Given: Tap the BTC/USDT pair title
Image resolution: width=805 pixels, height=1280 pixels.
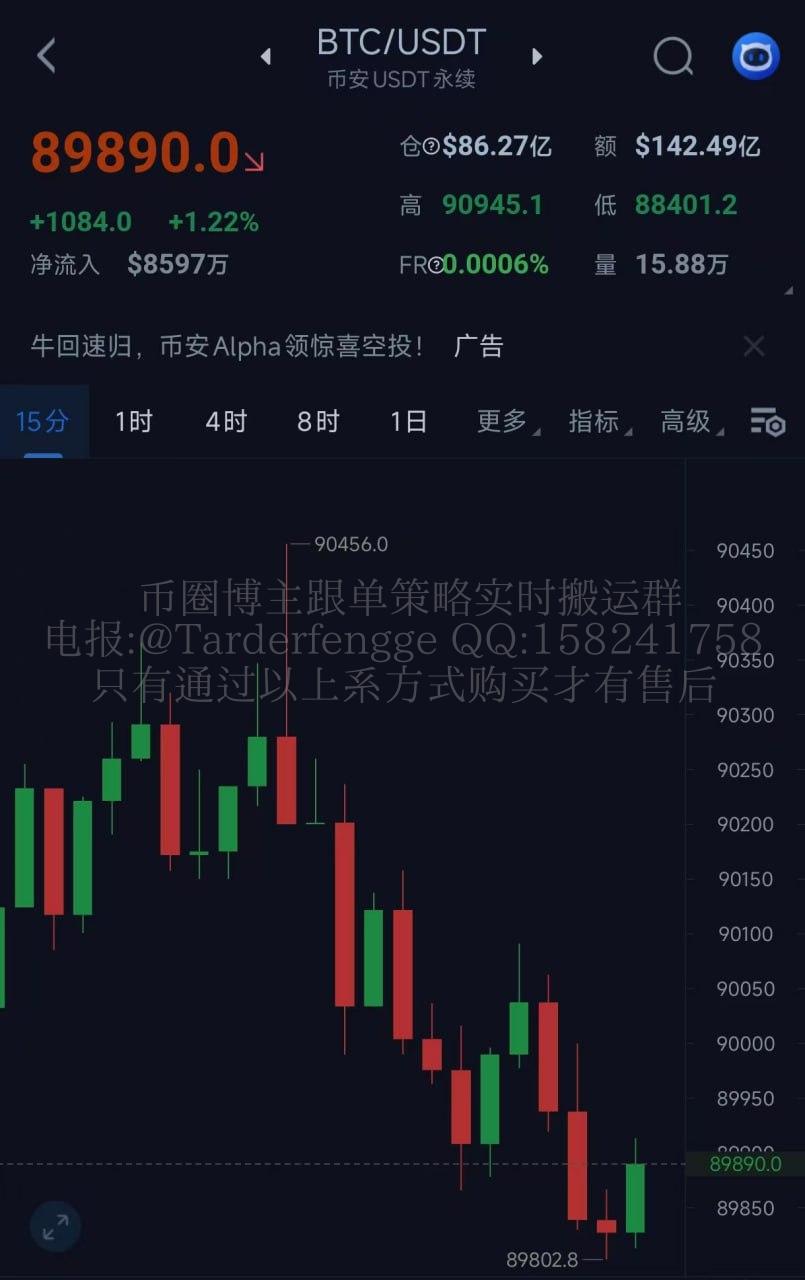Looking at the screenshot, I should pos(401,43).
